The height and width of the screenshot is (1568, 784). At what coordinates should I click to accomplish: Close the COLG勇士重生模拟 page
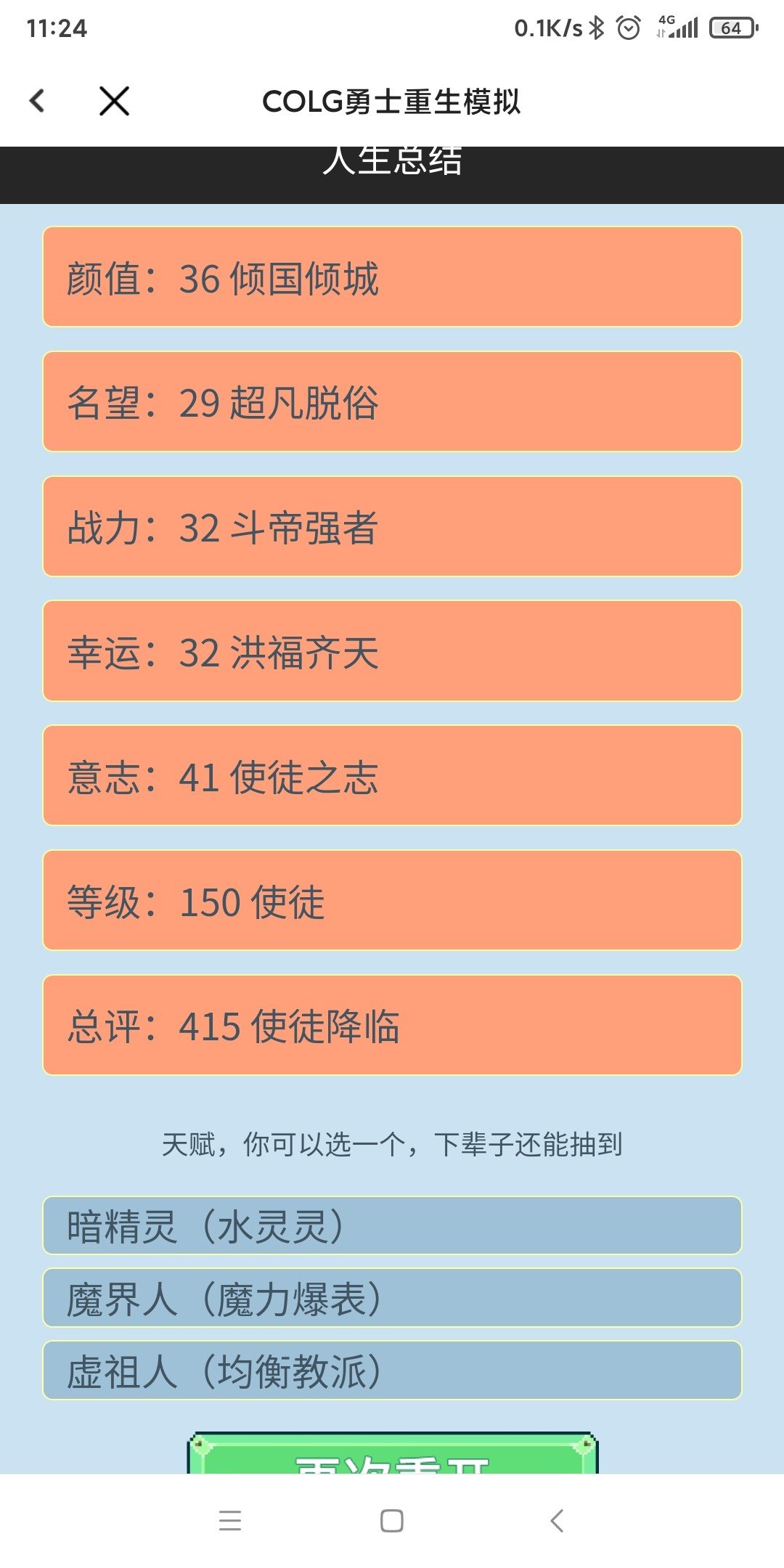coord(114,101)
